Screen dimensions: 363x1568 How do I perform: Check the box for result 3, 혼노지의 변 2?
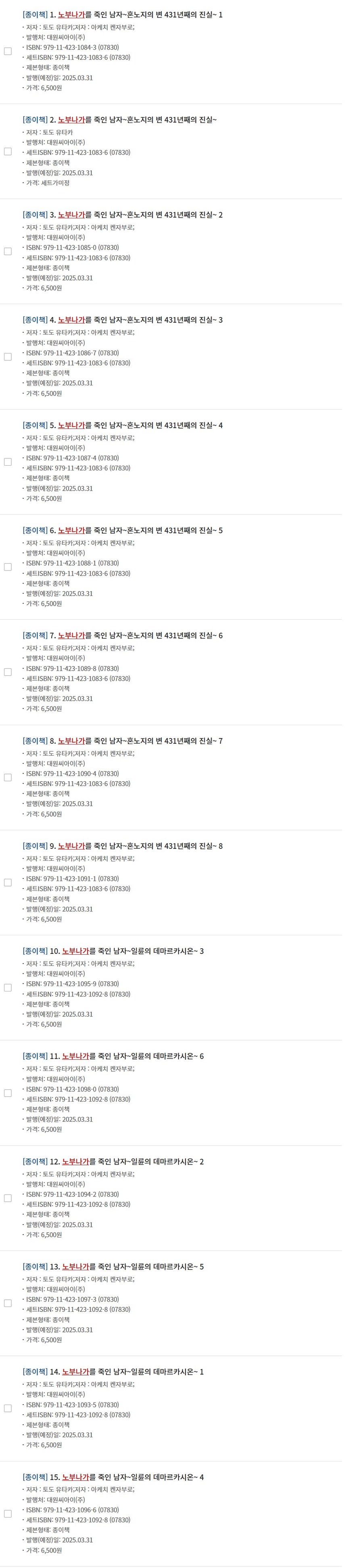click(8, 251)
